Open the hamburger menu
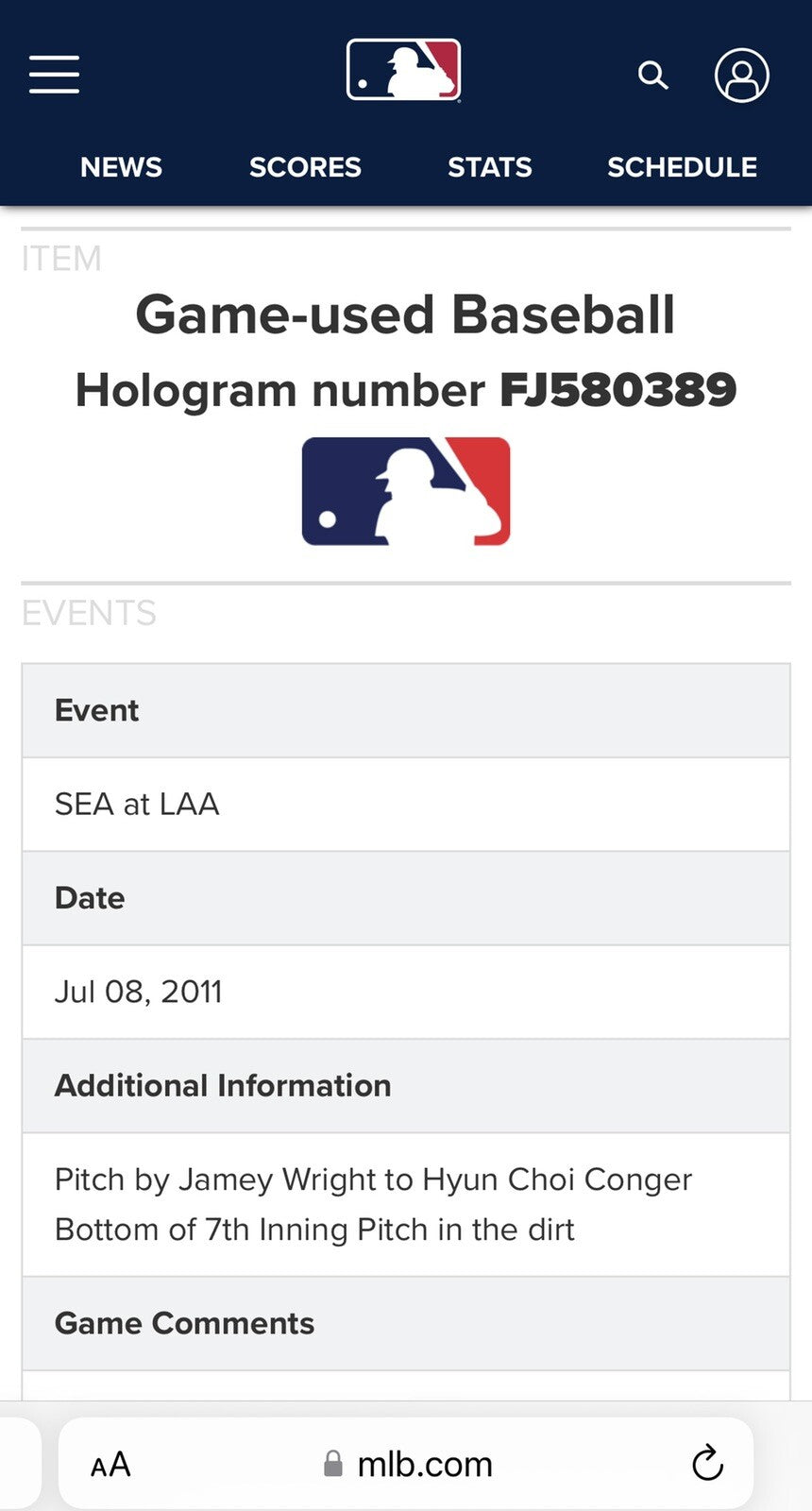This screenshot has width=812, height=1511. [54, 75]
